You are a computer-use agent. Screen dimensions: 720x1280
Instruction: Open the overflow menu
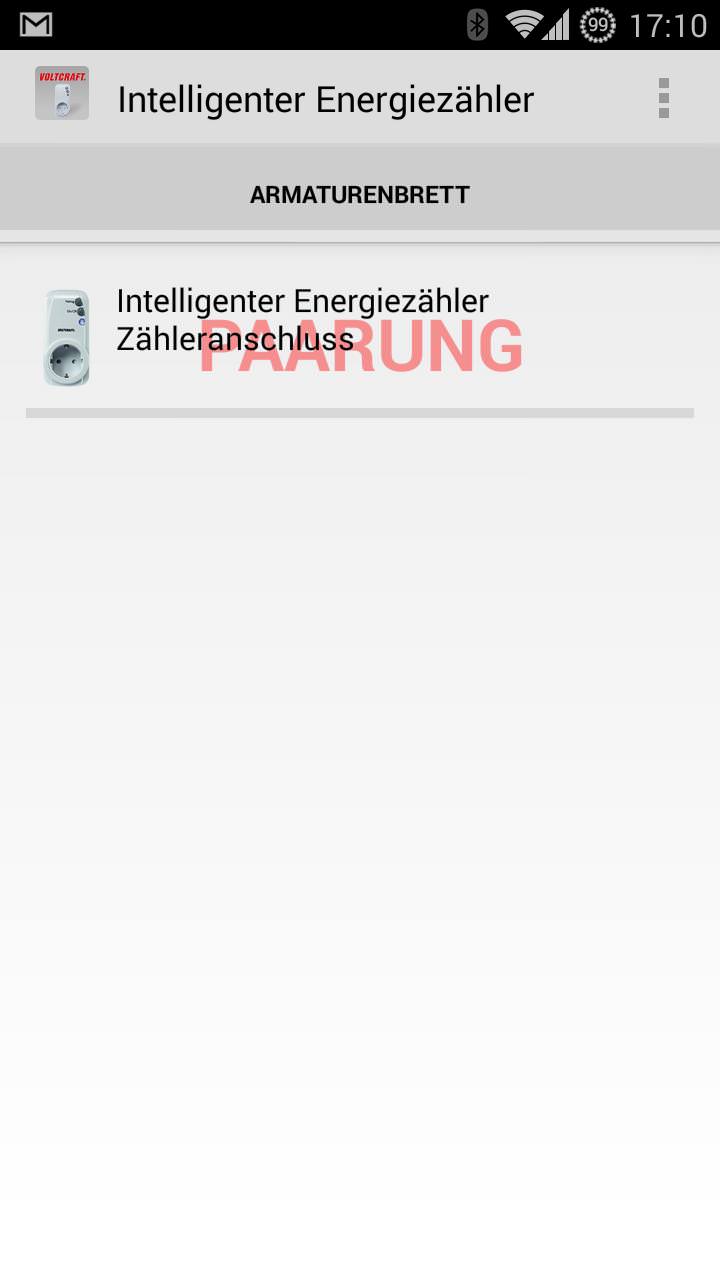[x=663, y=98]
